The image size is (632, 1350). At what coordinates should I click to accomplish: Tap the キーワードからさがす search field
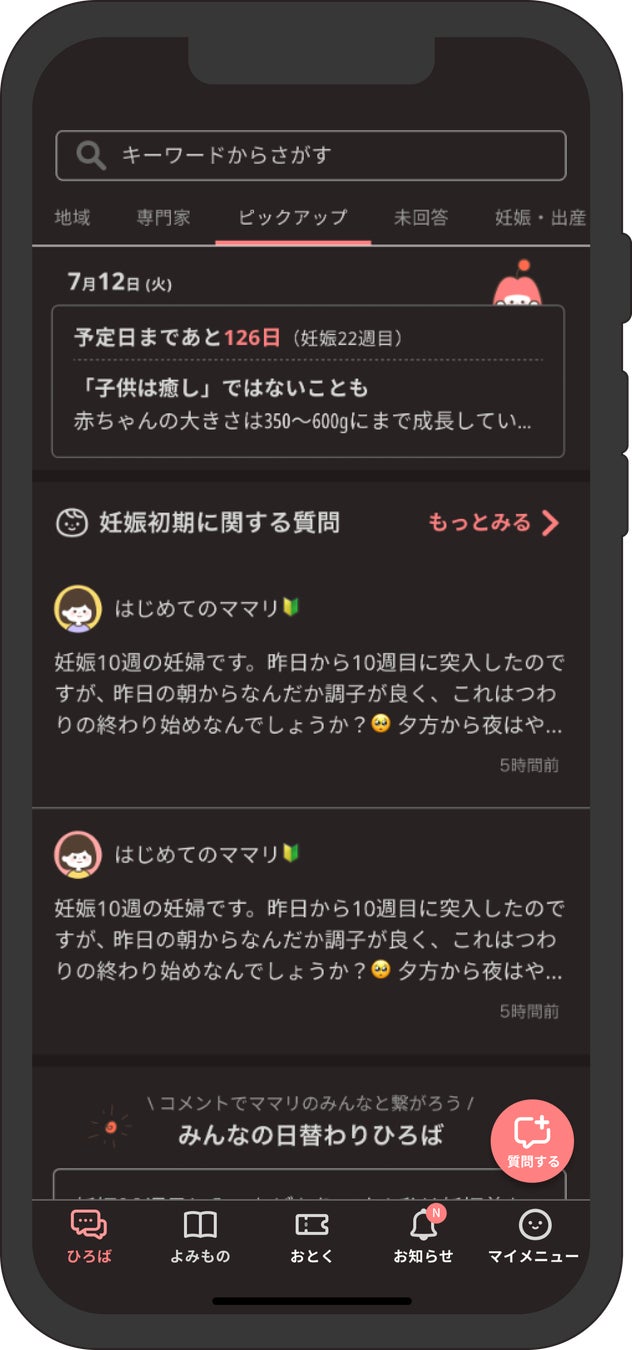[311, 156]
